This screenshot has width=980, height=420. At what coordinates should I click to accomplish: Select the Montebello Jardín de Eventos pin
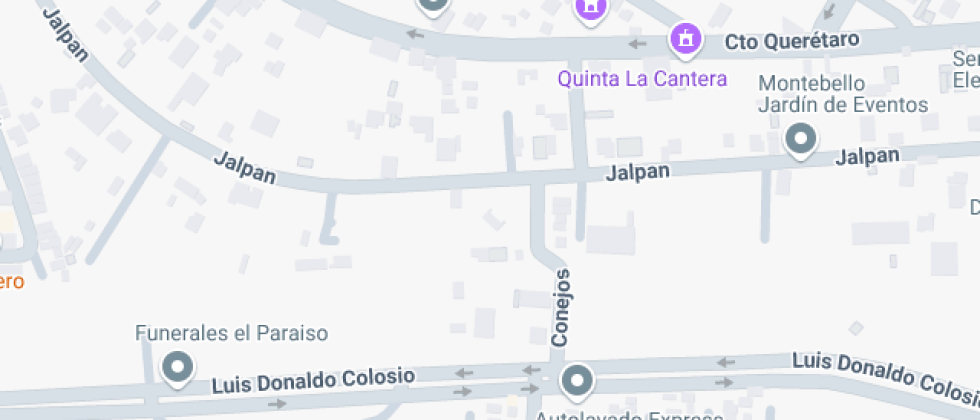(800, 139)
